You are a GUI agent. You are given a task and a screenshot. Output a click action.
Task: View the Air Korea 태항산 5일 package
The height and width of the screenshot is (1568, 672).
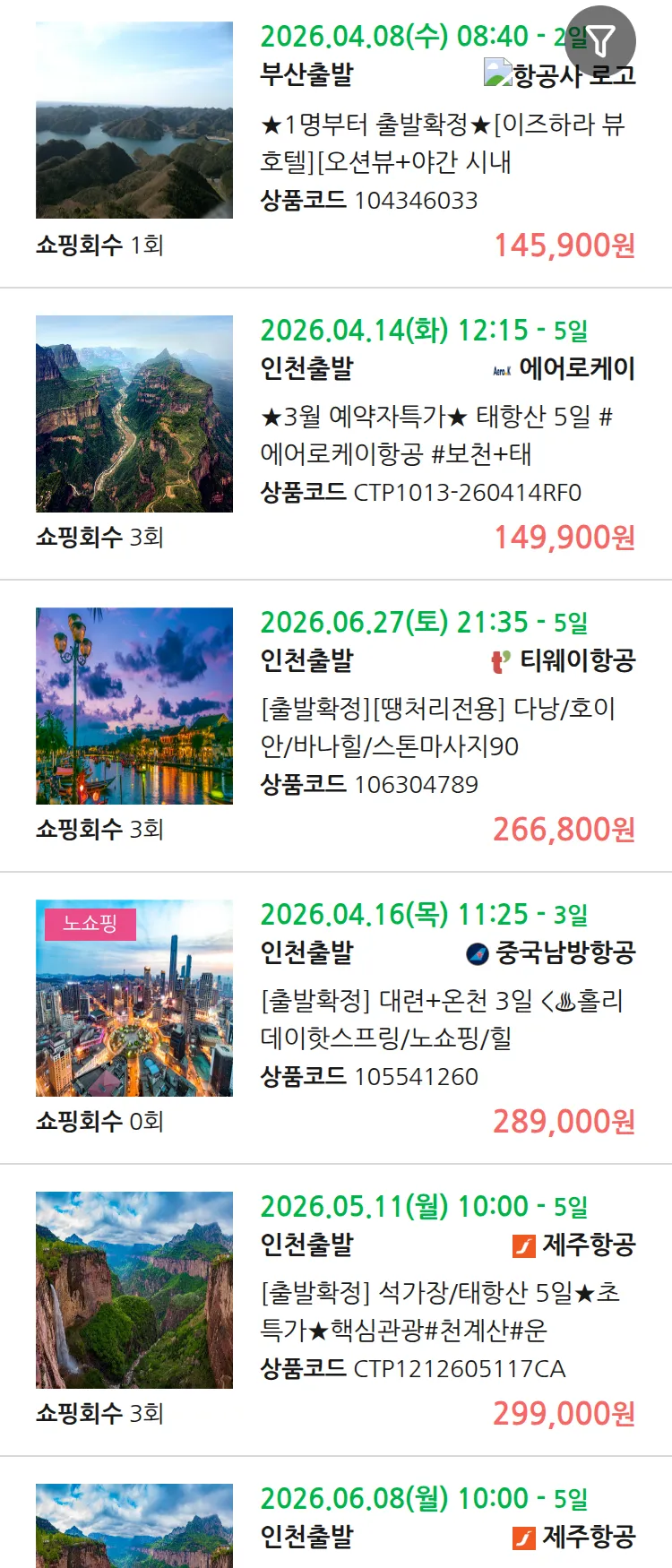coord(442,435)
